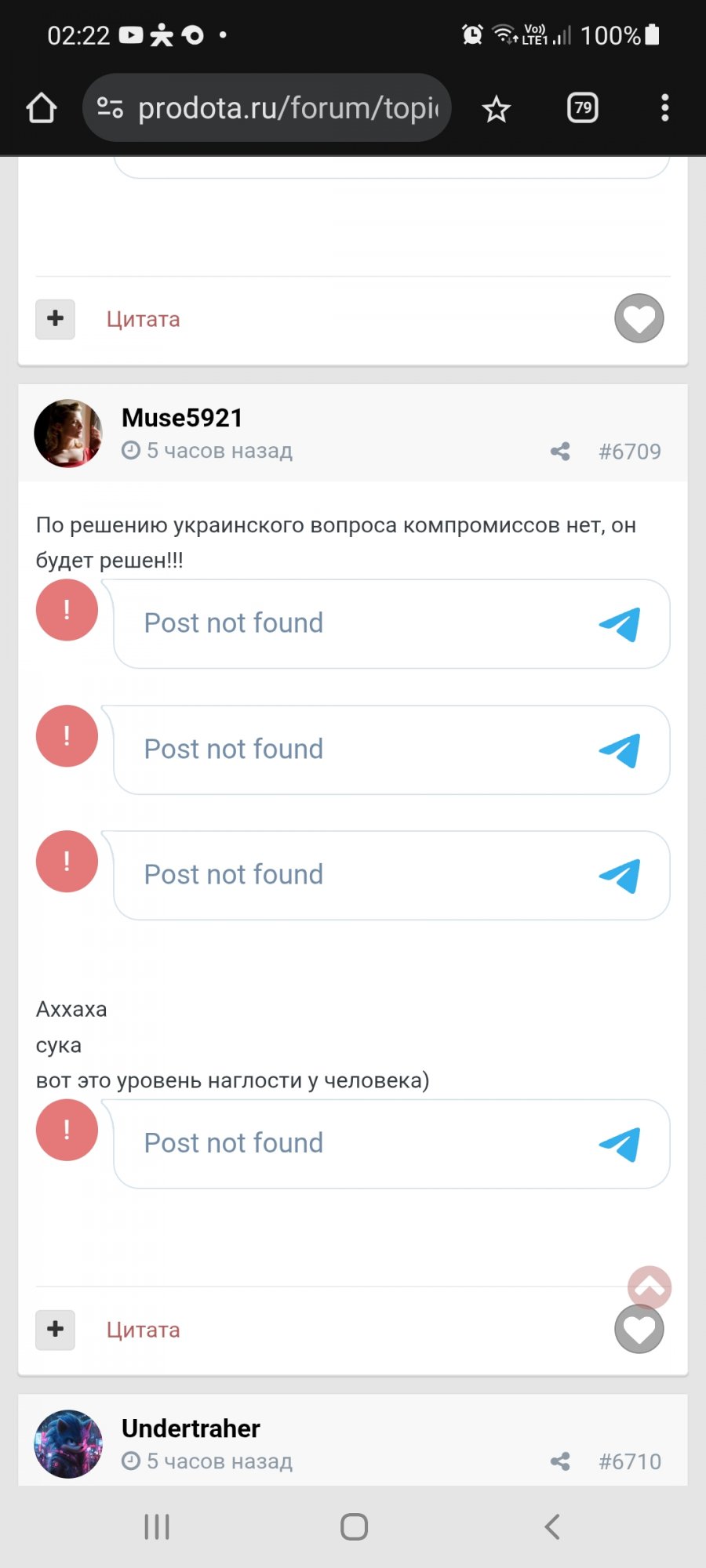Open post #6709 permalink

(629, 451)
